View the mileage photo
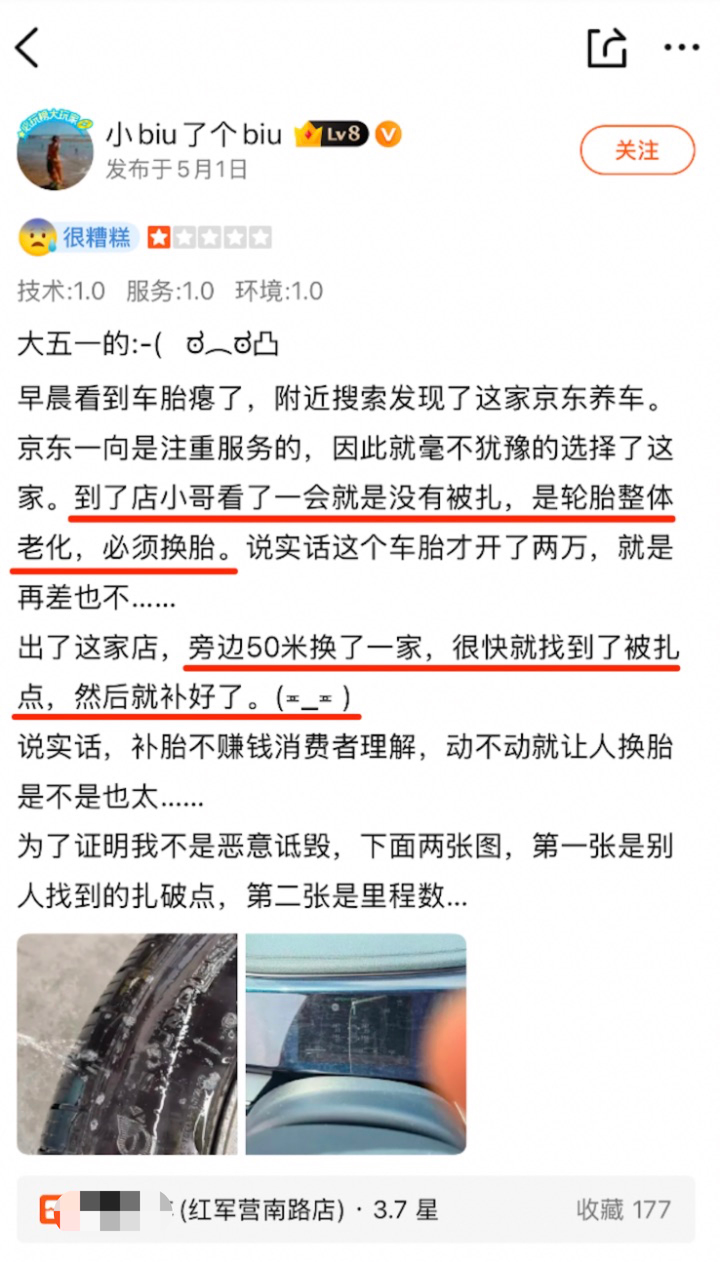Image resolution: width=720 pixels, height=1262 pixels. coord(356,1043)
